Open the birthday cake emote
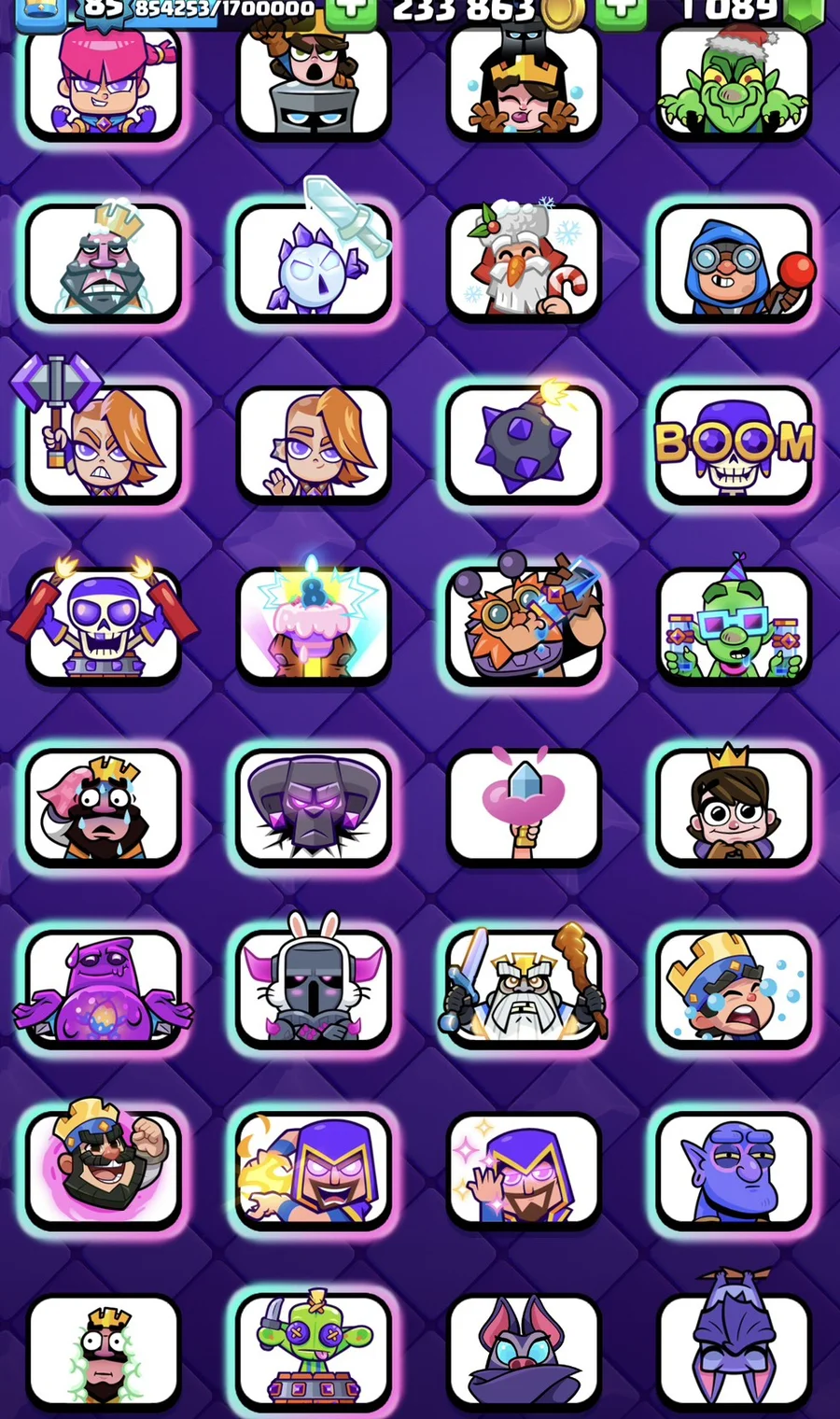840x1419 pixels. pos(314,625)
